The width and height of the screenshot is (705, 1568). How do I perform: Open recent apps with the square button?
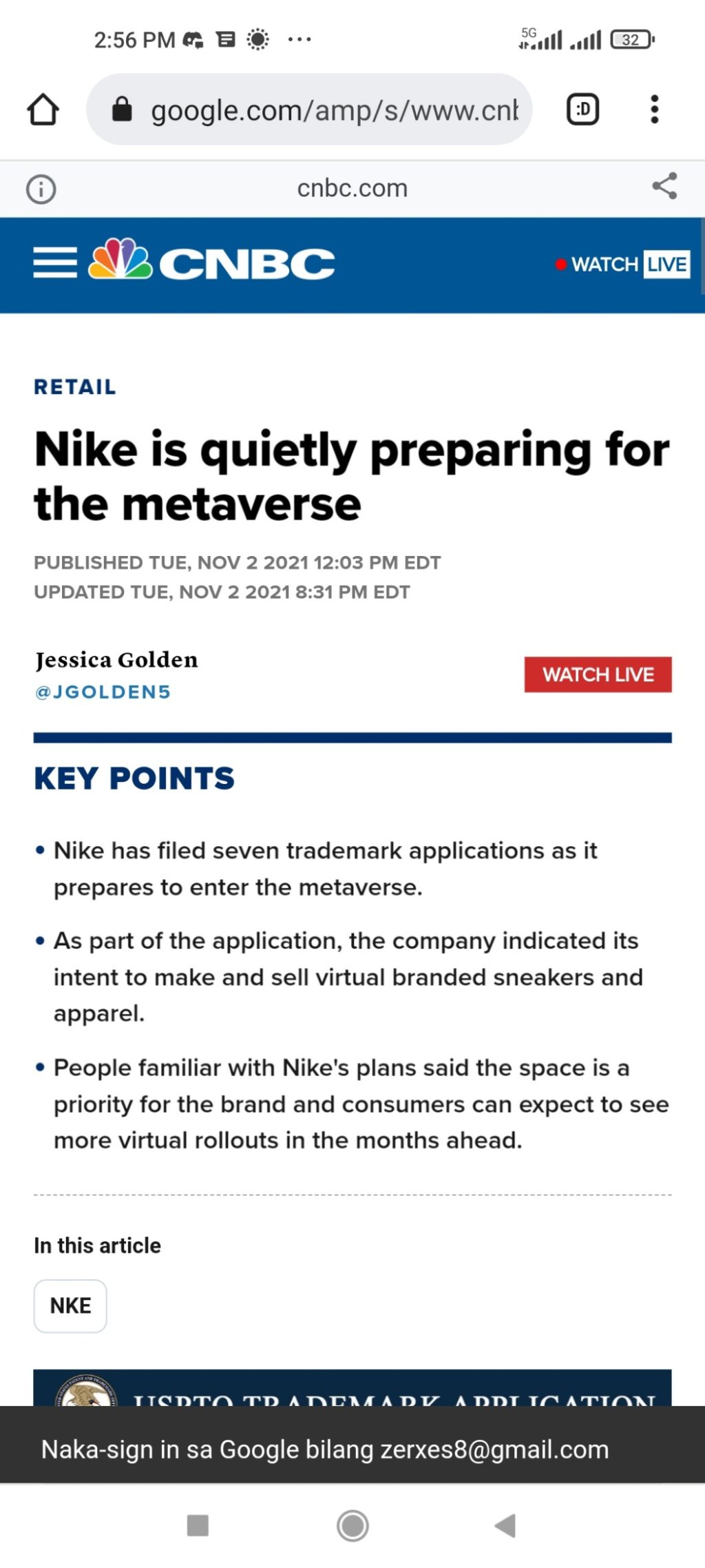click(198, 1525)
